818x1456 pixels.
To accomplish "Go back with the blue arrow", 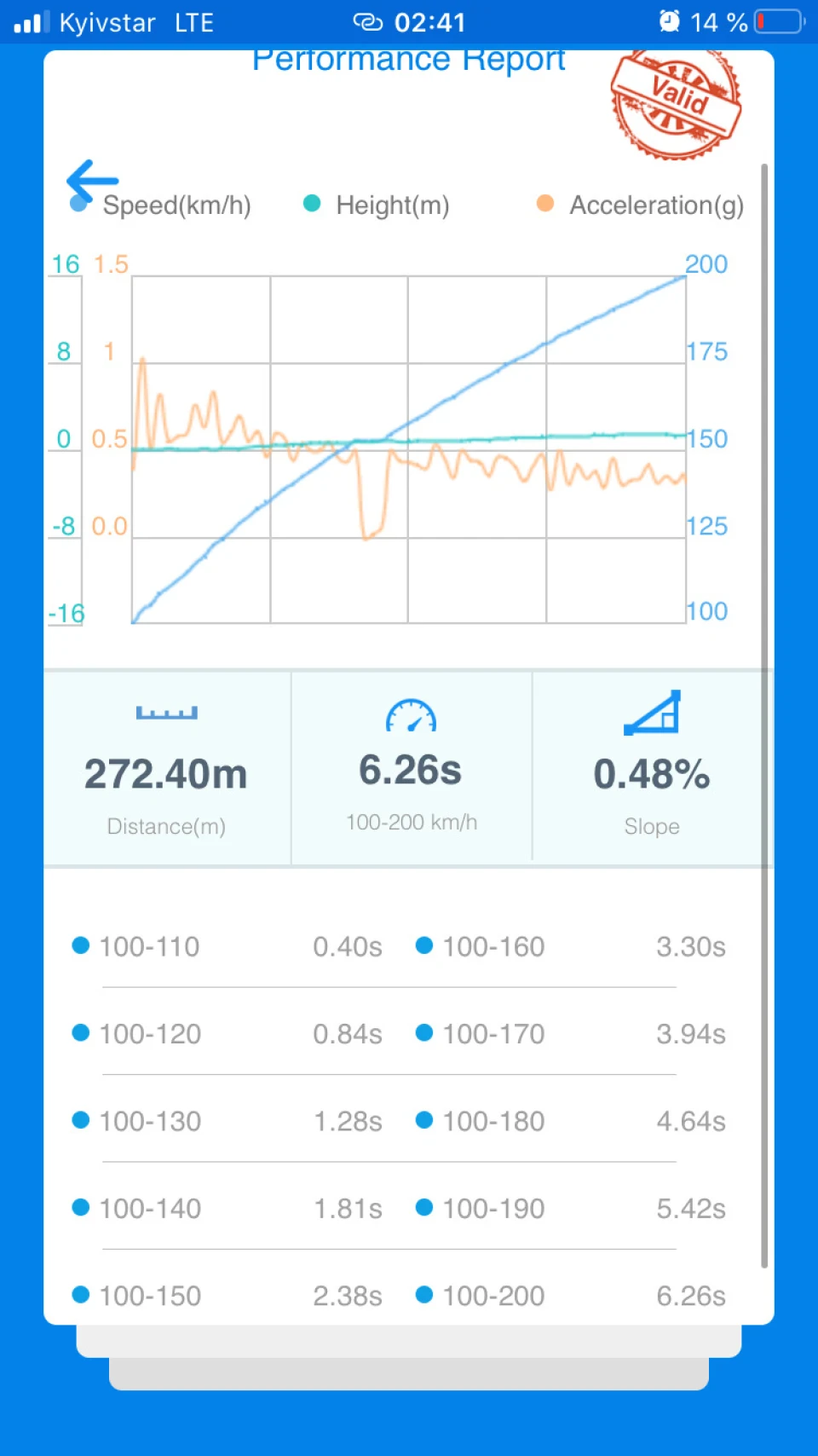I will [92, 180].
